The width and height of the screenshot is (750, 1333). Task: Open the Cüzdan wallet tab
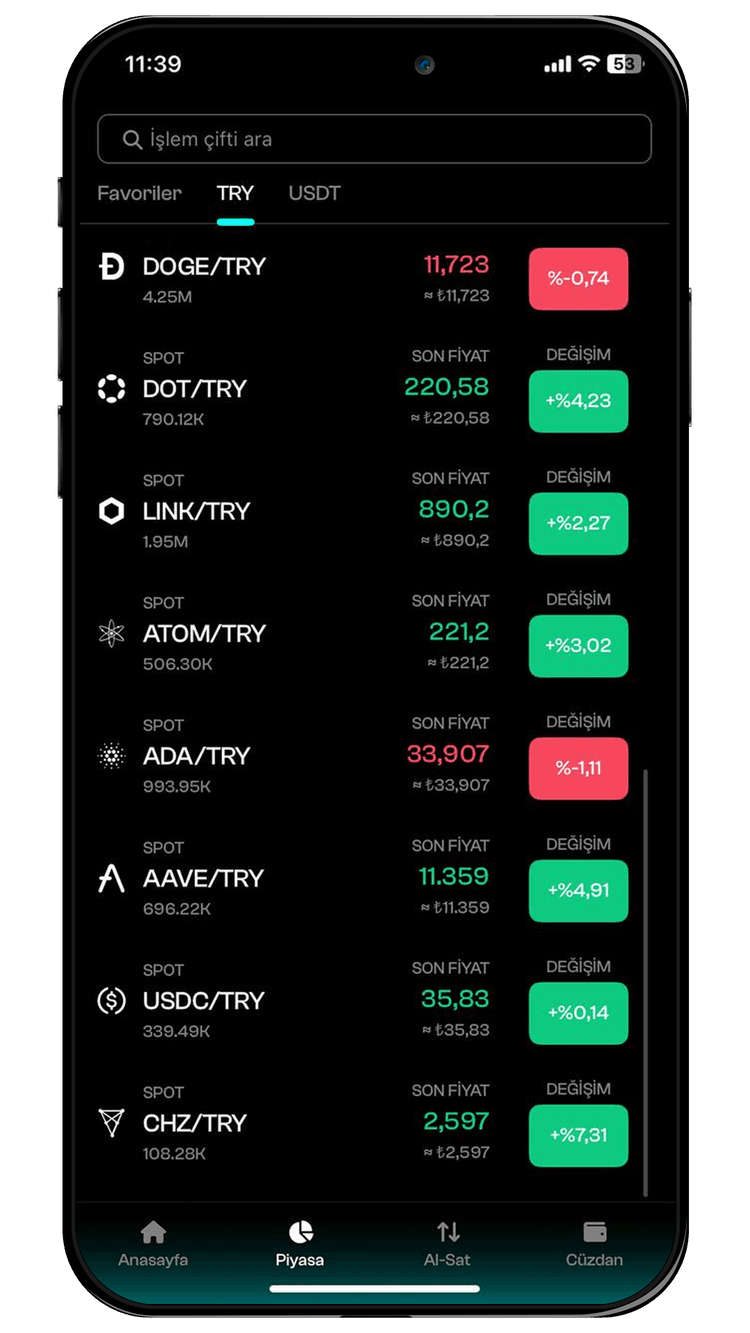click(x=594, y=1243)
